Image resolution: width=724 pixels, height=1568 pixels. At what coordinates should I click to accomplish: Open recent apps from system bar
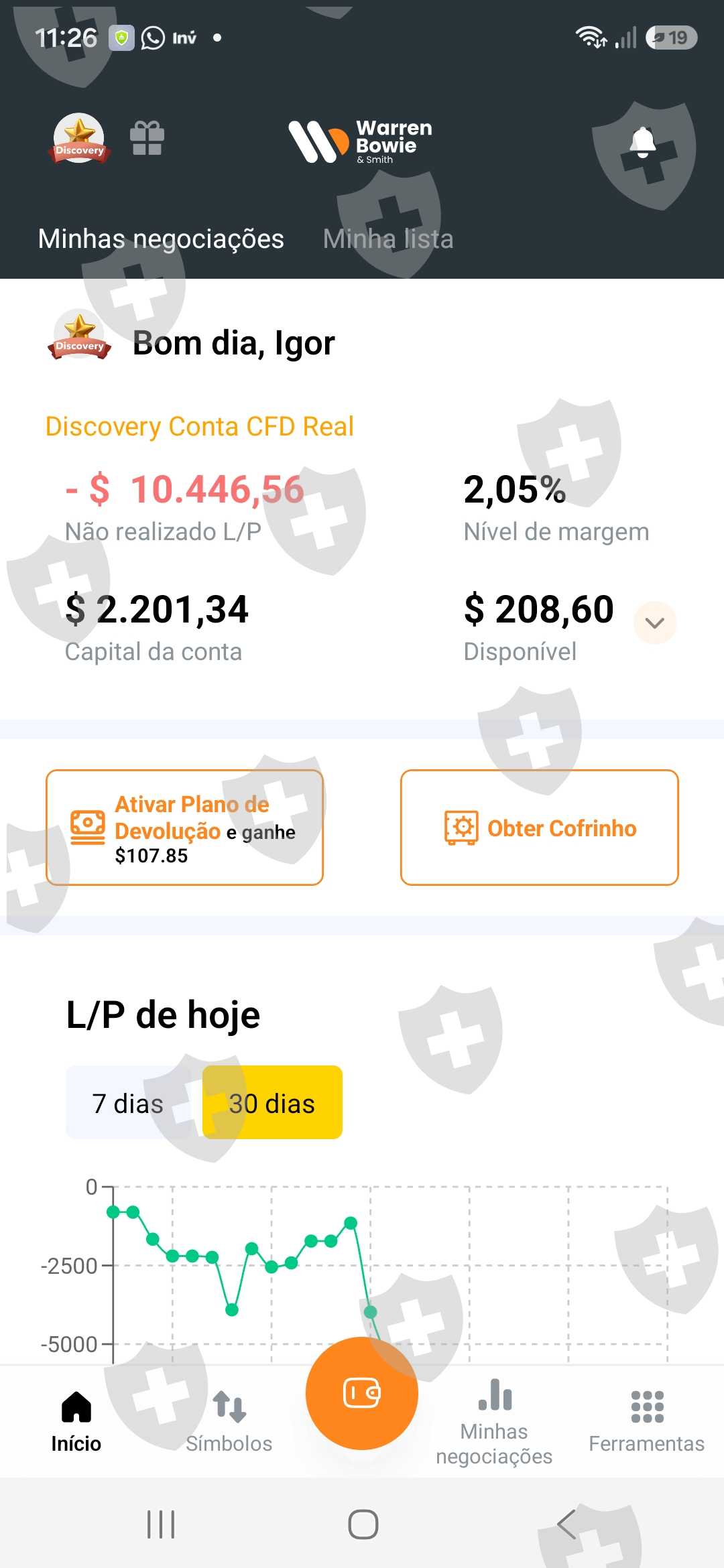(x=161, y=1524)
